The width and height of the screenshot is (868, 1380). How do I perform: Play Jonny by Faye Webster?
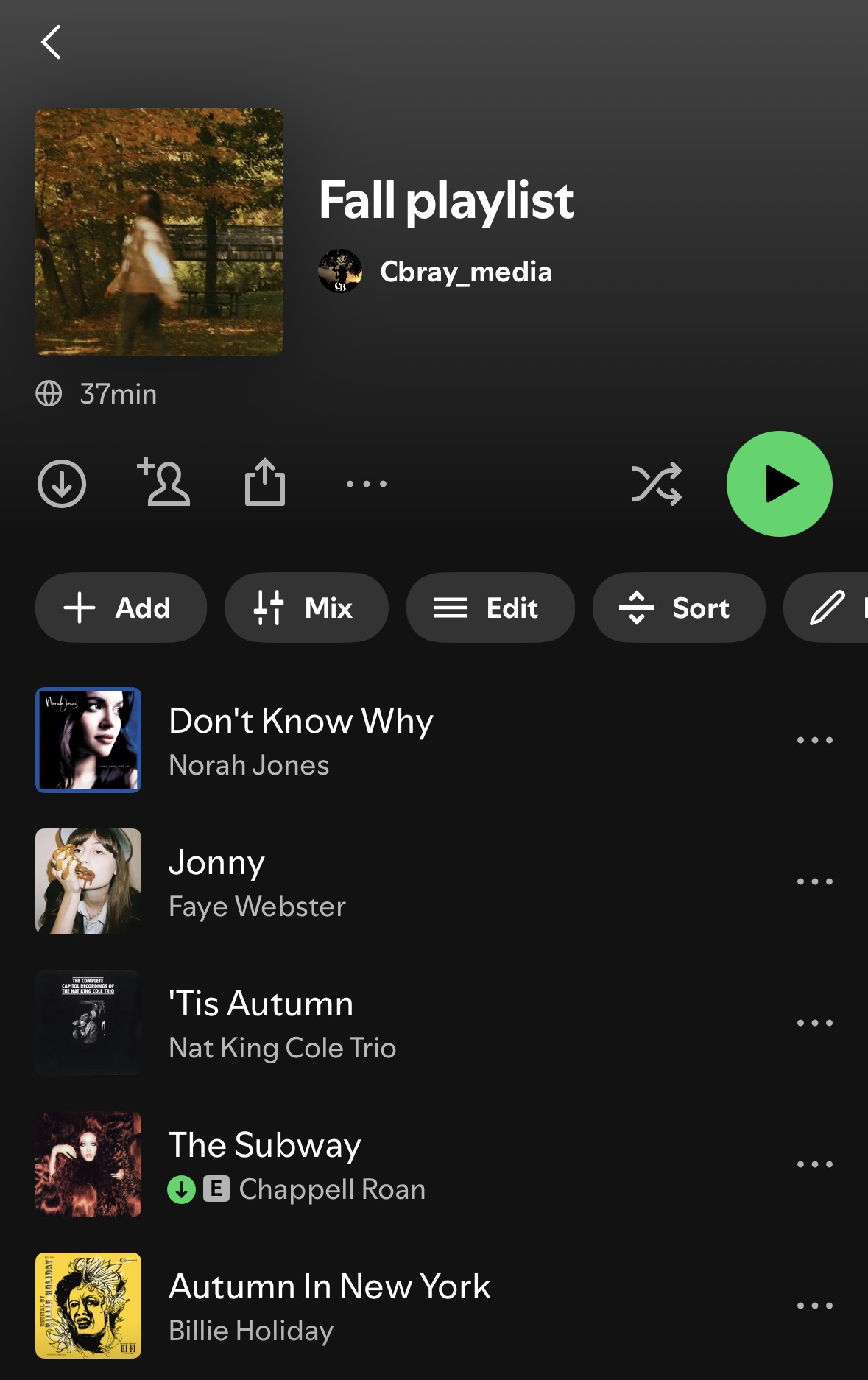click(257, 881)
